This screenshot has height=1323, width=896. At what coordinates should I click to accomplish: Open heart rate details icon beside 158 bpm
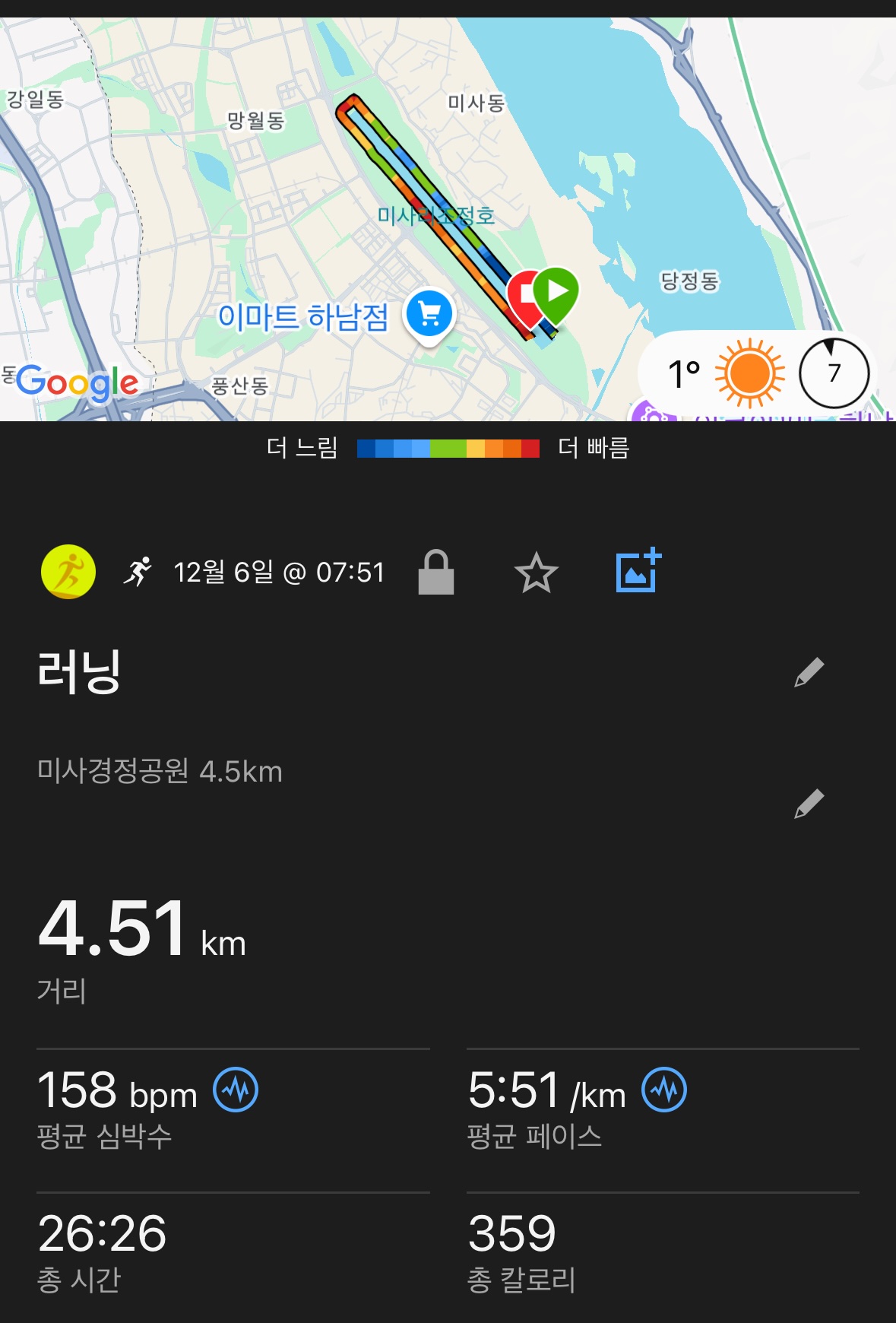[236, 1090]
